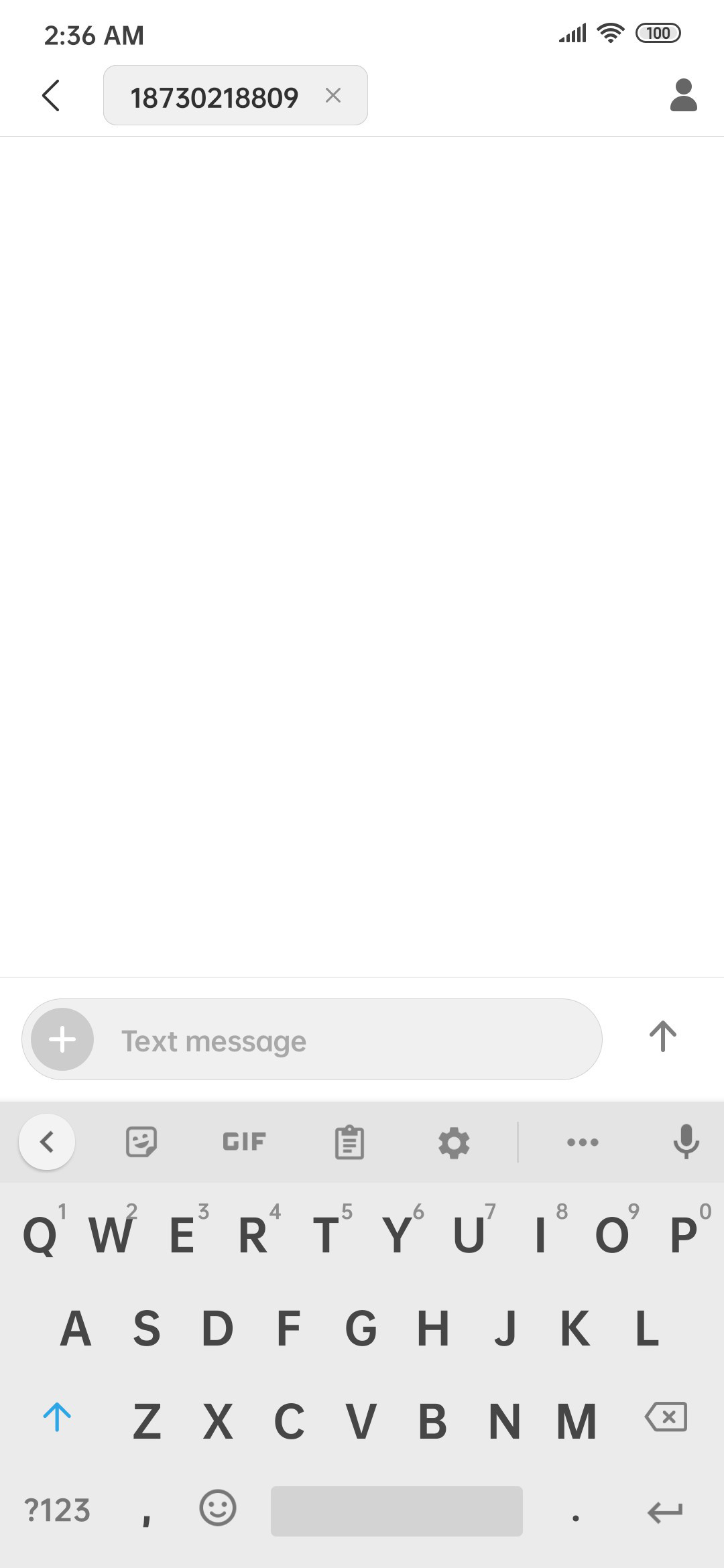Open the keyboard sticker panel
This screenshot has width=724, height=1568.
(x=141, y=1142)
